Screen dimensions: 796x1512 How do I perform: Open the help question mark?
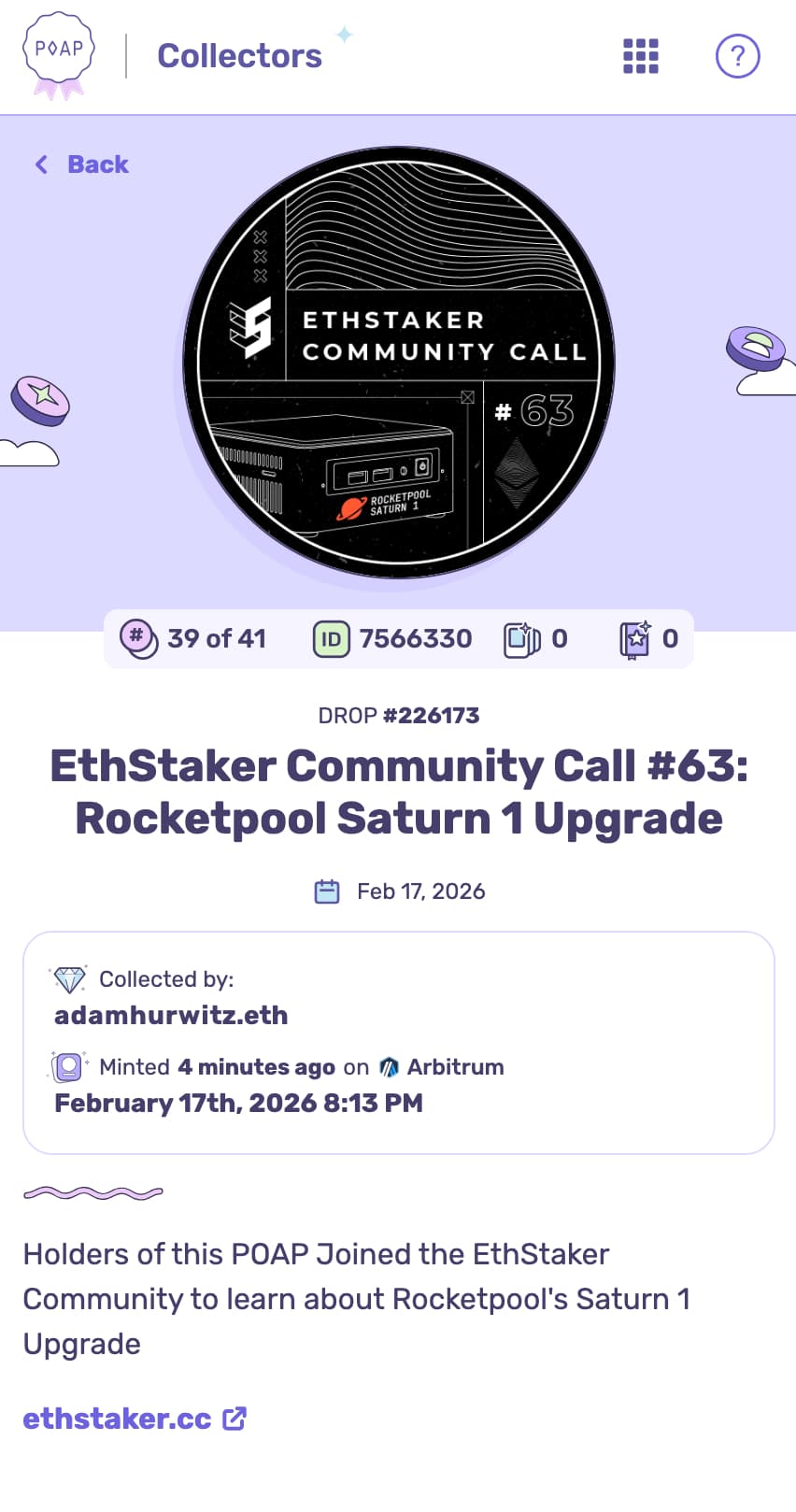click(737, 56)
